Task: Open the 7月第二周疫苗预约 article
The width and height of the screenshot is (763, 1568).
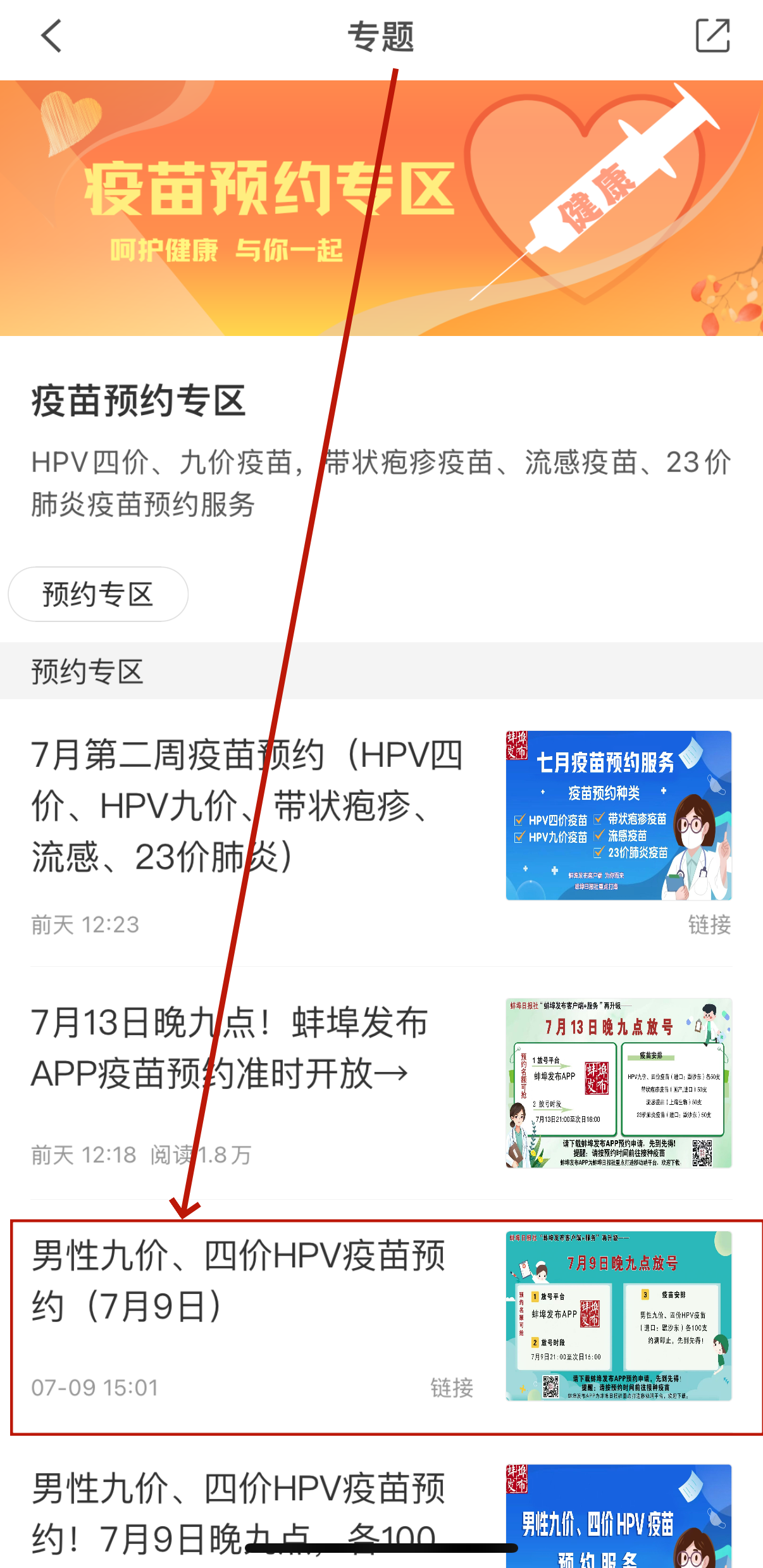Action: coord(247,806)
